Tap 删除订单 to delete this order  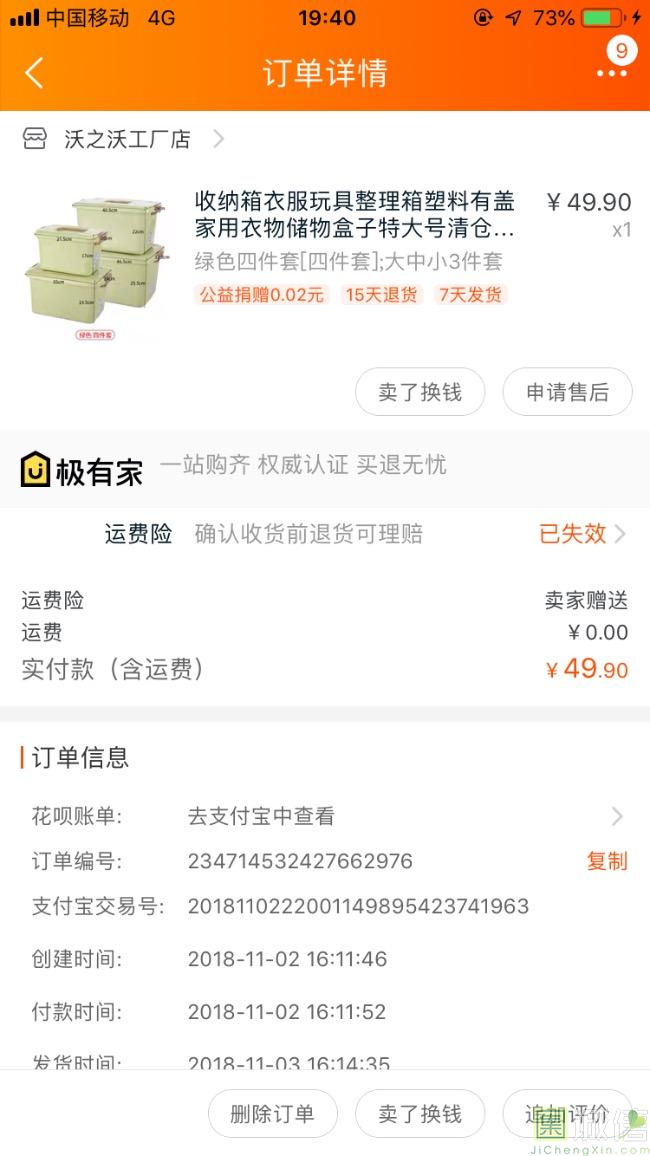pos(273,1114)
